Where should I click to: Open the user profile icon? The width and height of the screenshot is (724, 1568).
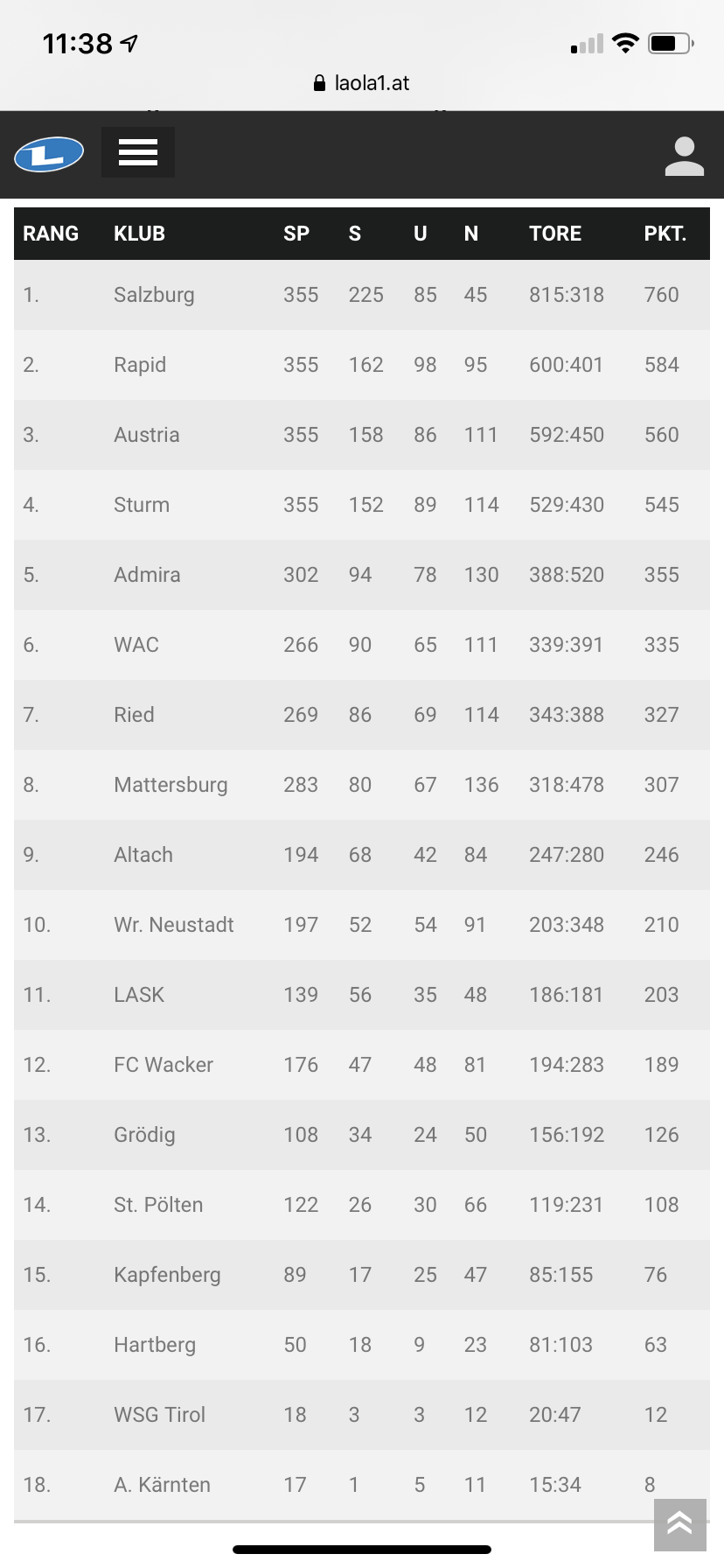tap(684, 156)
